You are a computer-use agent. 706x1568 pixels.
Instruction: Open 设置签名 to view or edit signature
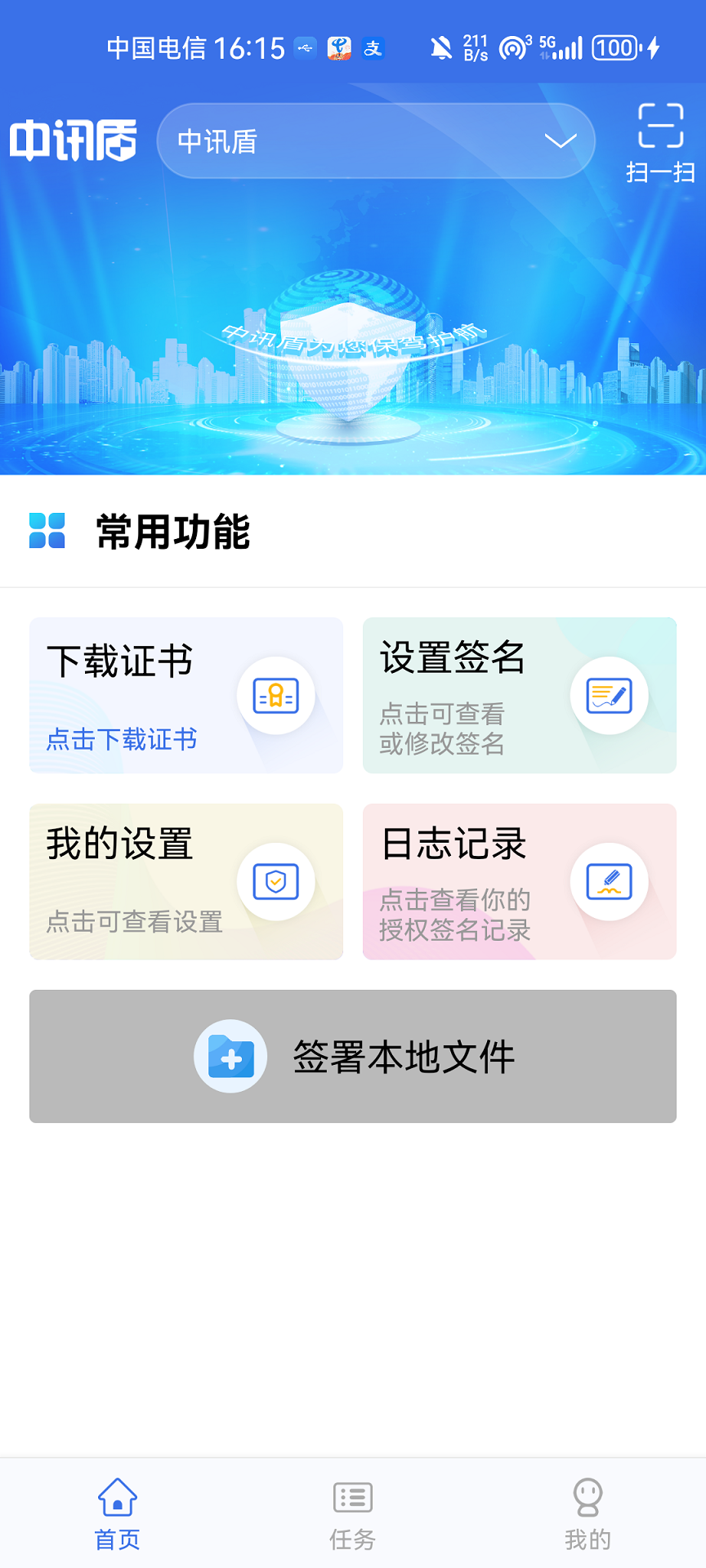click(x=520, y=695)
